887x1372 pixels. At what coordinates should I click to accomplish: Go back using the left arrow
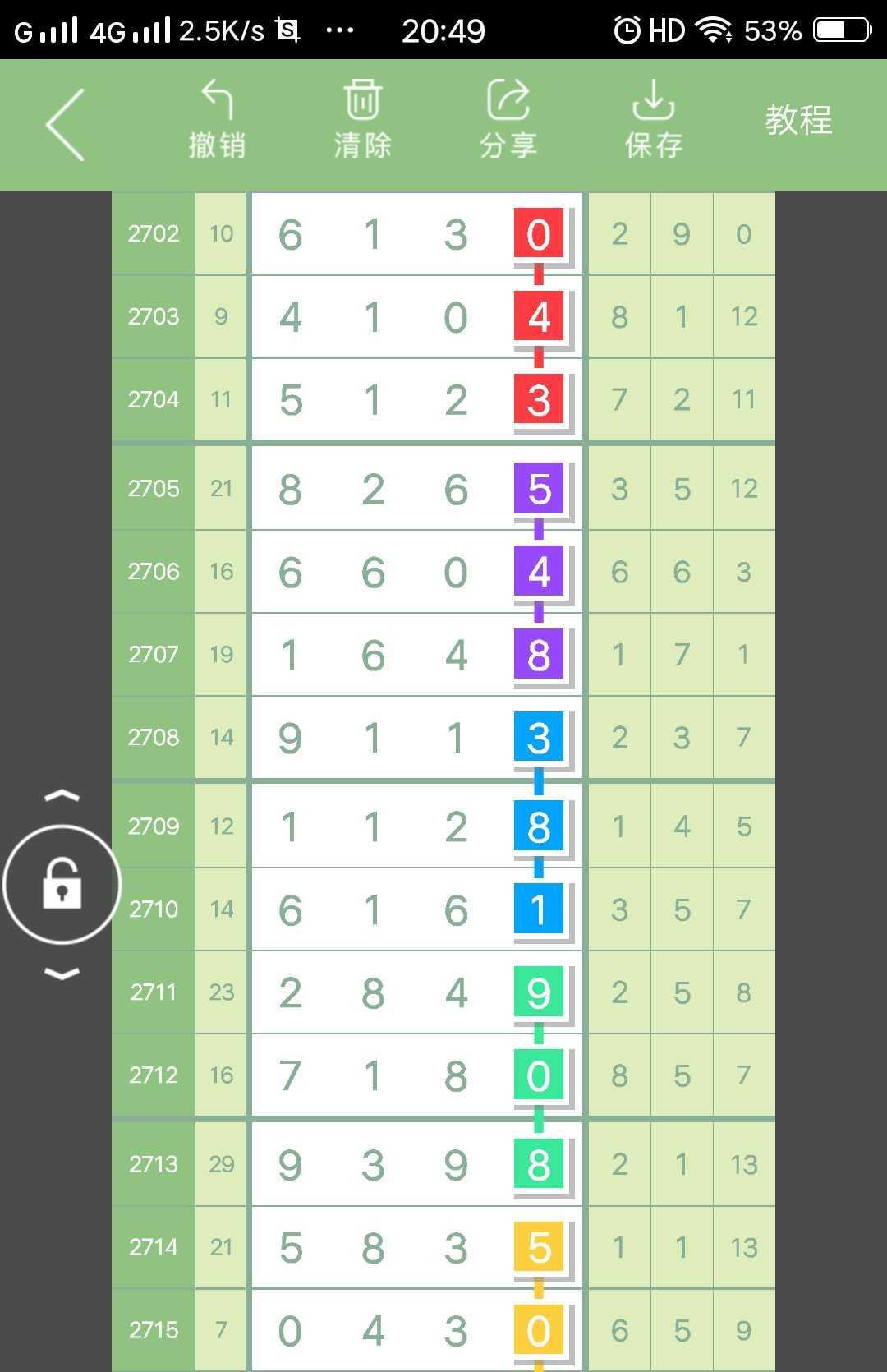click(65, 124)
